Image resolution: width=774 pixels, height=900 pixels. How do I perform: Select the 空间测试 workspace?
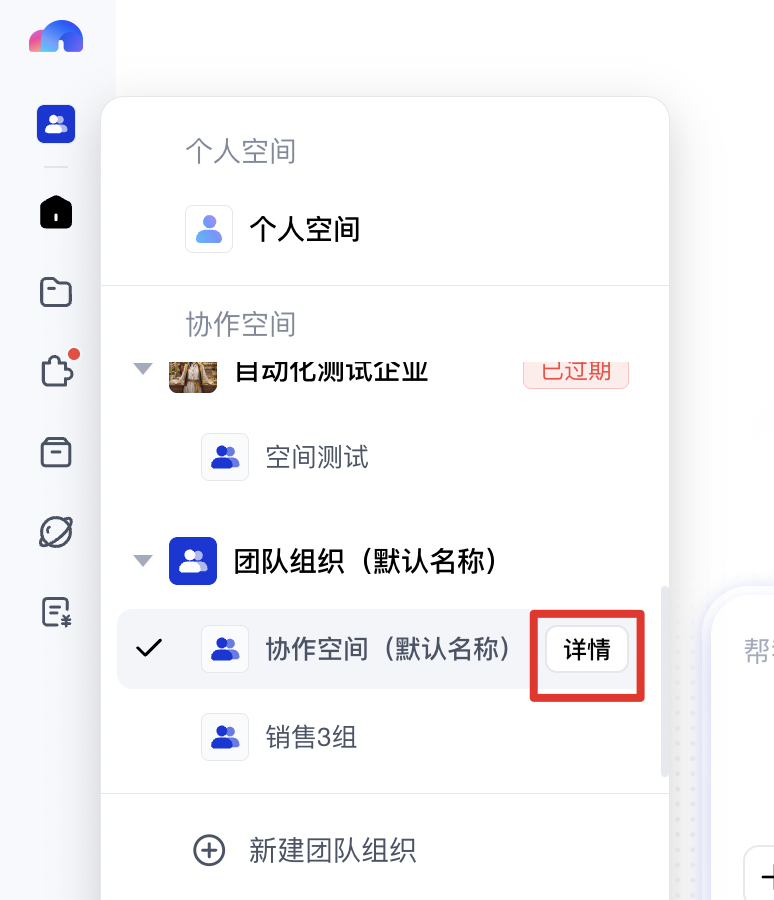click(x=385, y=457)
